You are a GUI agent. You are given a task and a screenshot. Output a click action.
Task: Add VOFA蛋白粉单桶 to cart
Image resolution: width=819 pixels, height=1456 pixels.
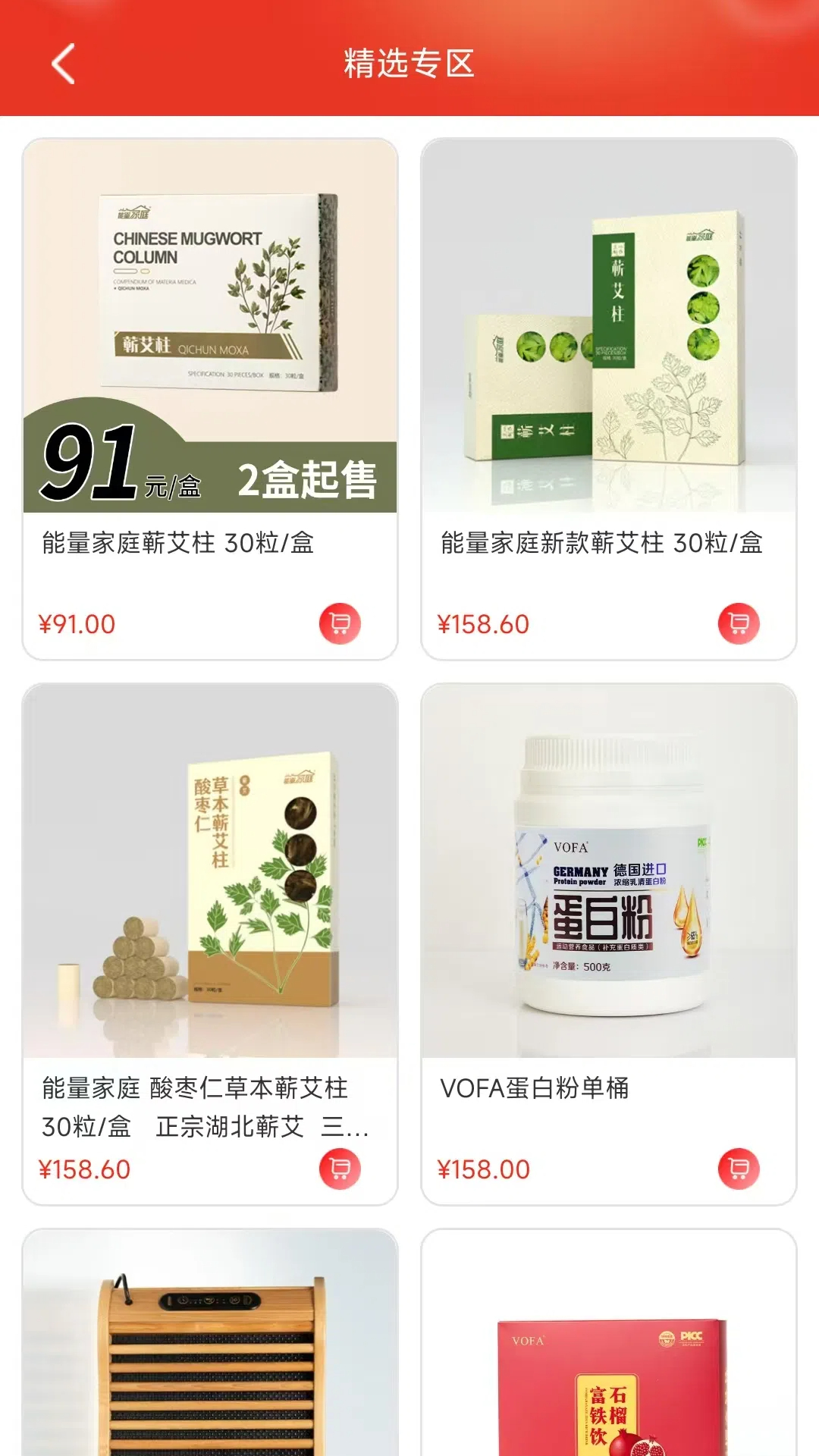click(x=739, y=1169)
